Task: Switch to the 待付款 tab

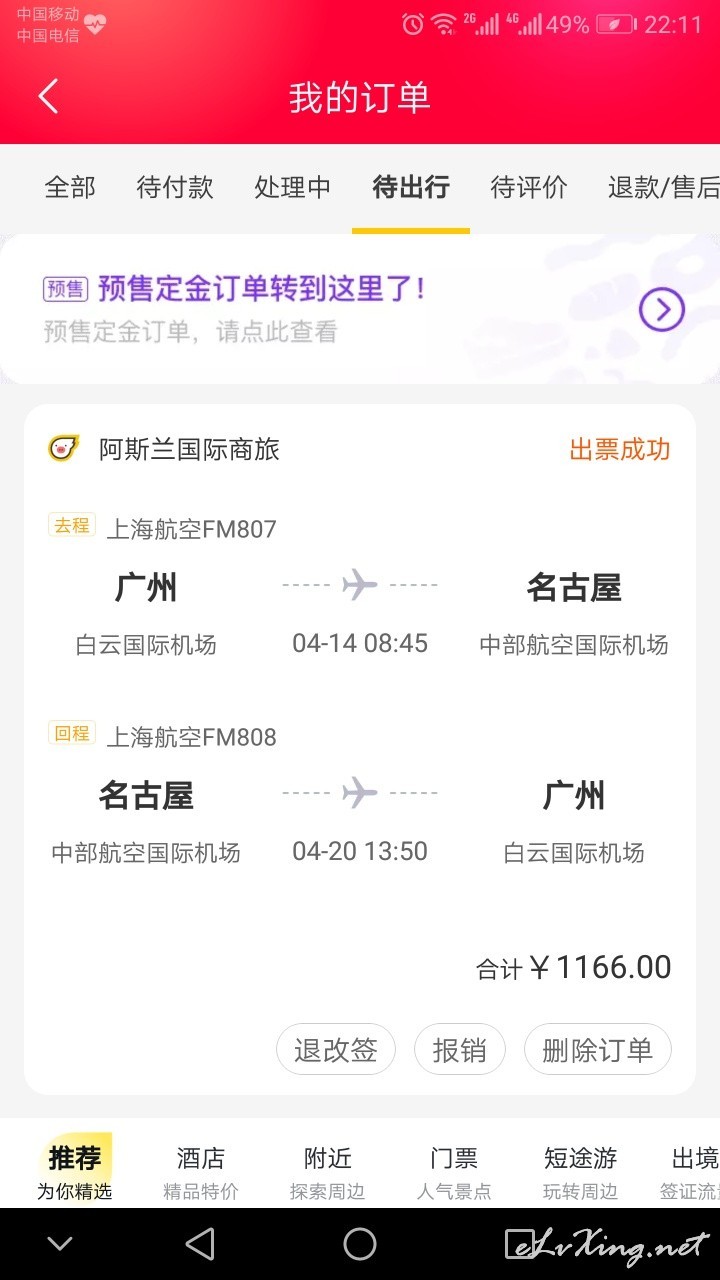Action: [x=175, y=187]
